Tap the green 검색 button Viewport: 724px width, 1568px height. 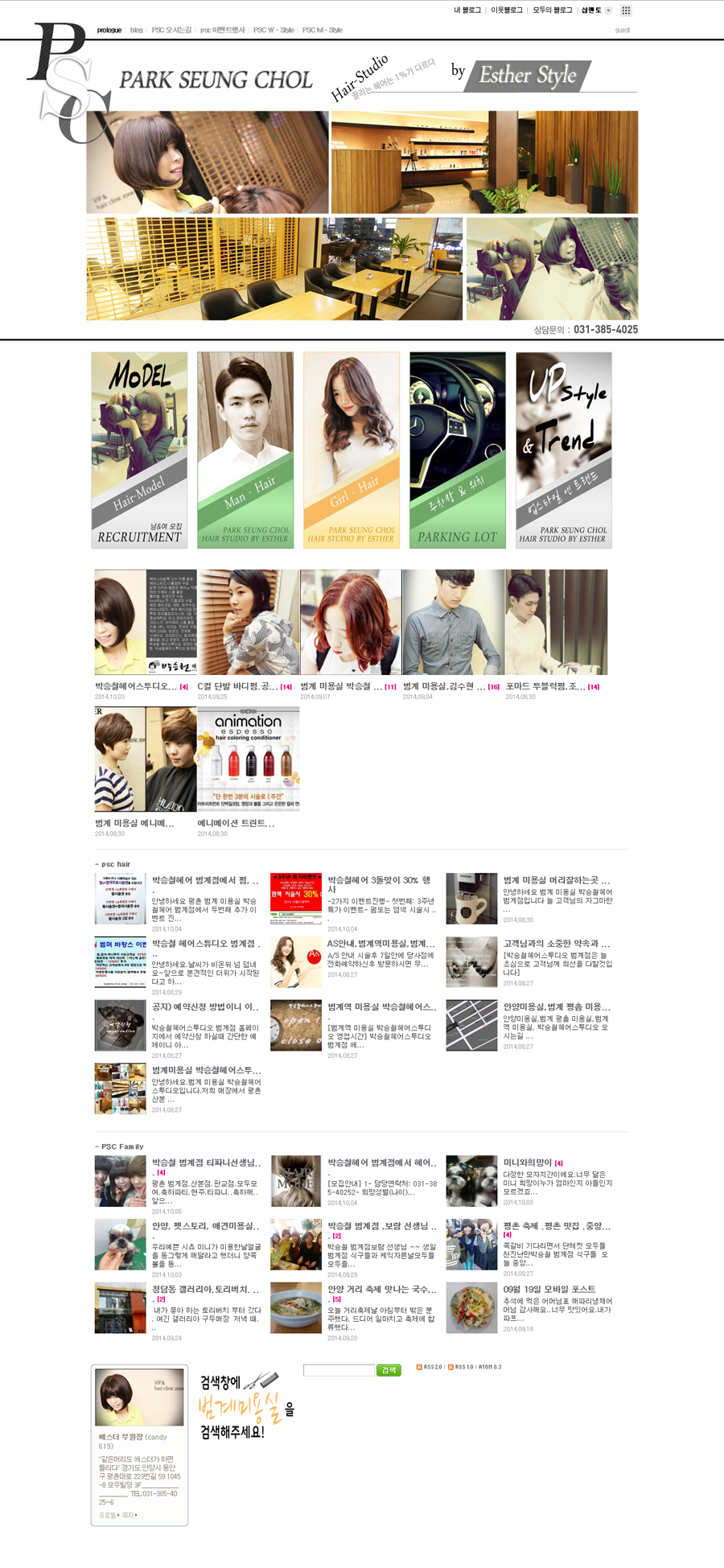tap(389, 1370)
